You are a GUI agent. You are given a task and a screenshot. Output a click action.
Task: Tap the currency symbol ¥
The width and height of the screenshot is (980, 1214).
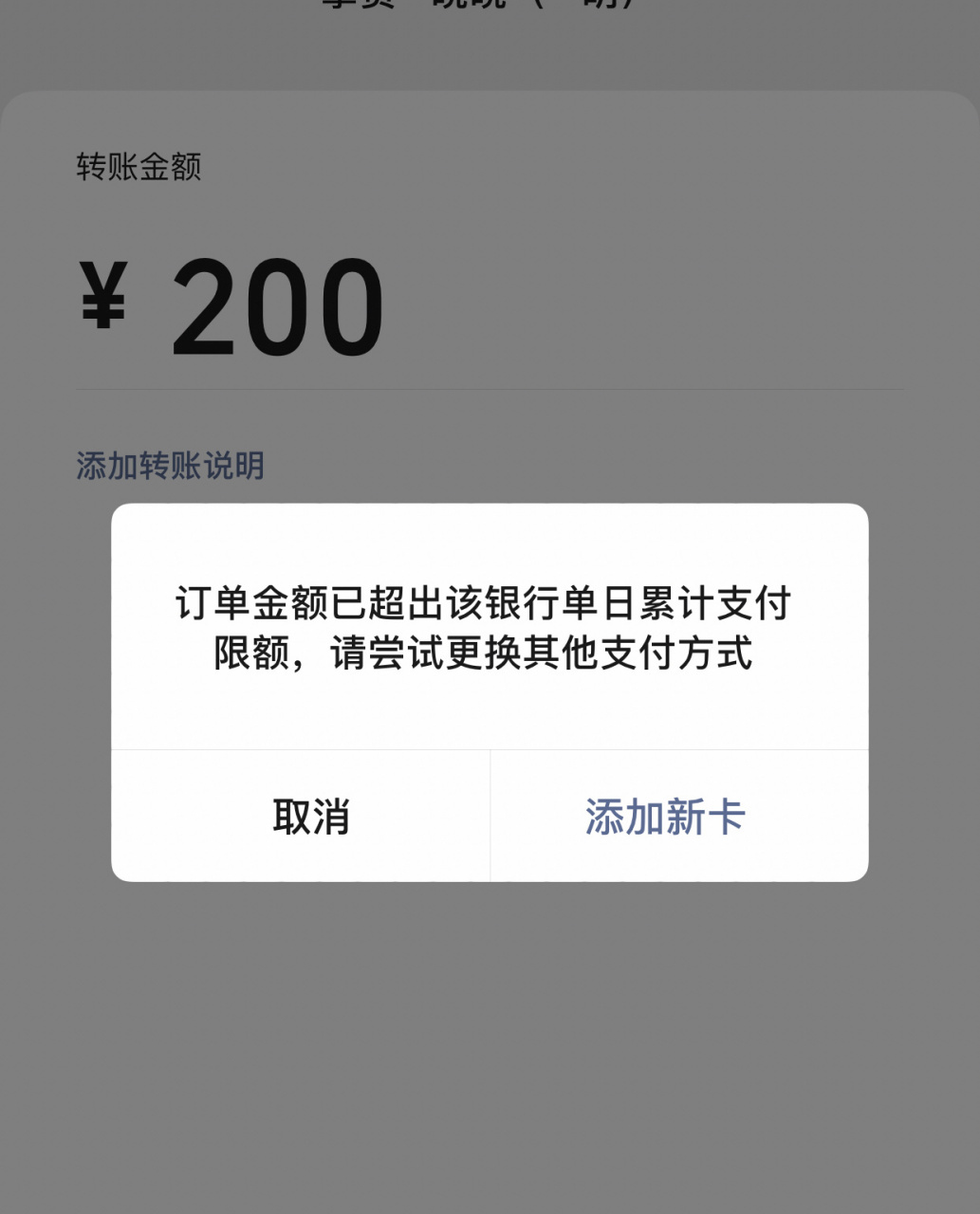[104, 303]
